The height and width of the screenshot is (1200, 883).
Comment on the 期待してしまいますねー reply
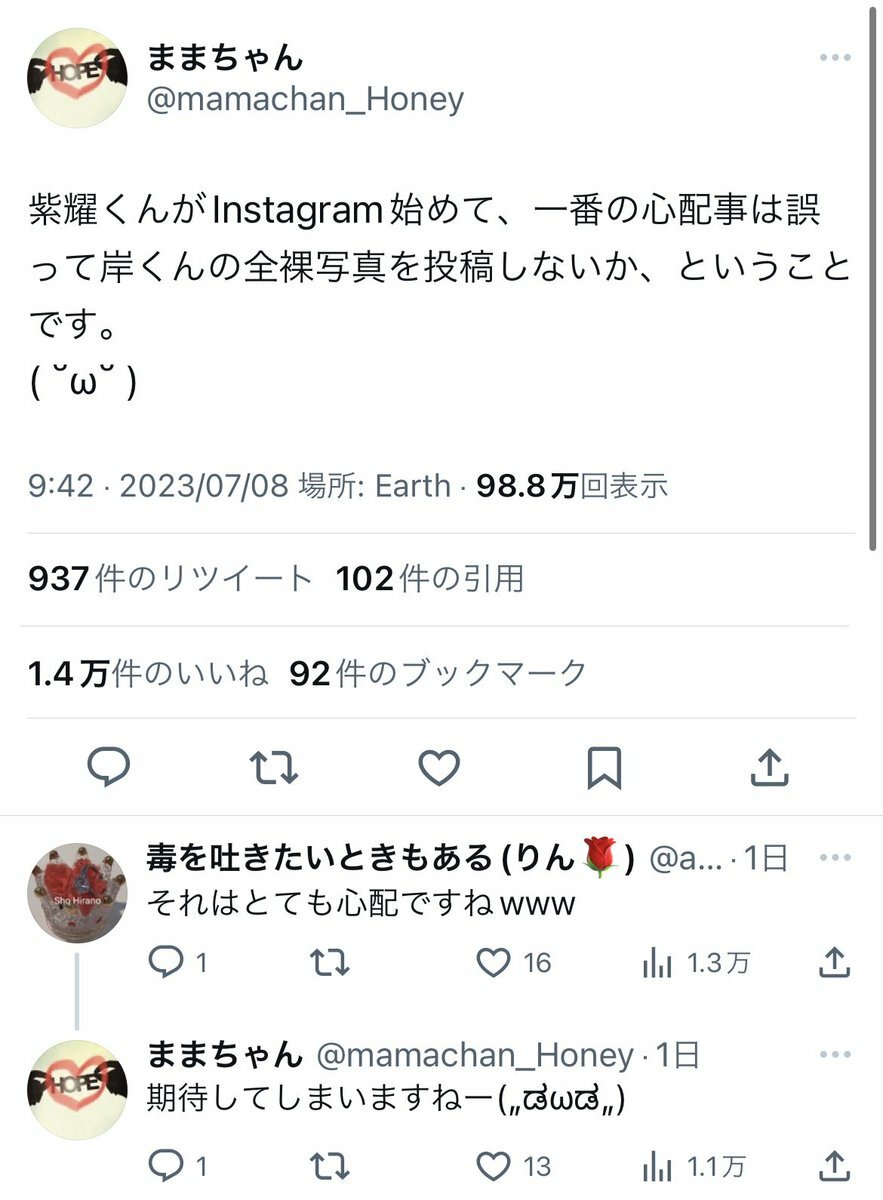[163, 1165]
